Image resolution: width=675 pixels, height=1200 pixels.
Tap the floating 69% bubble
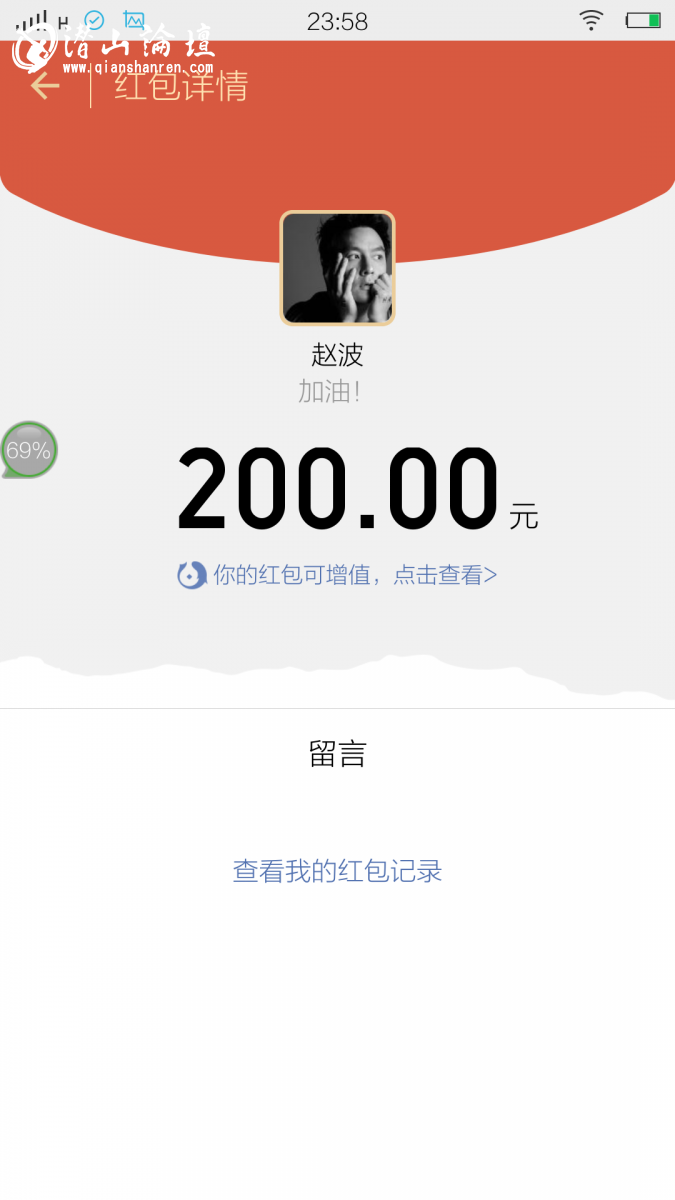28,450
